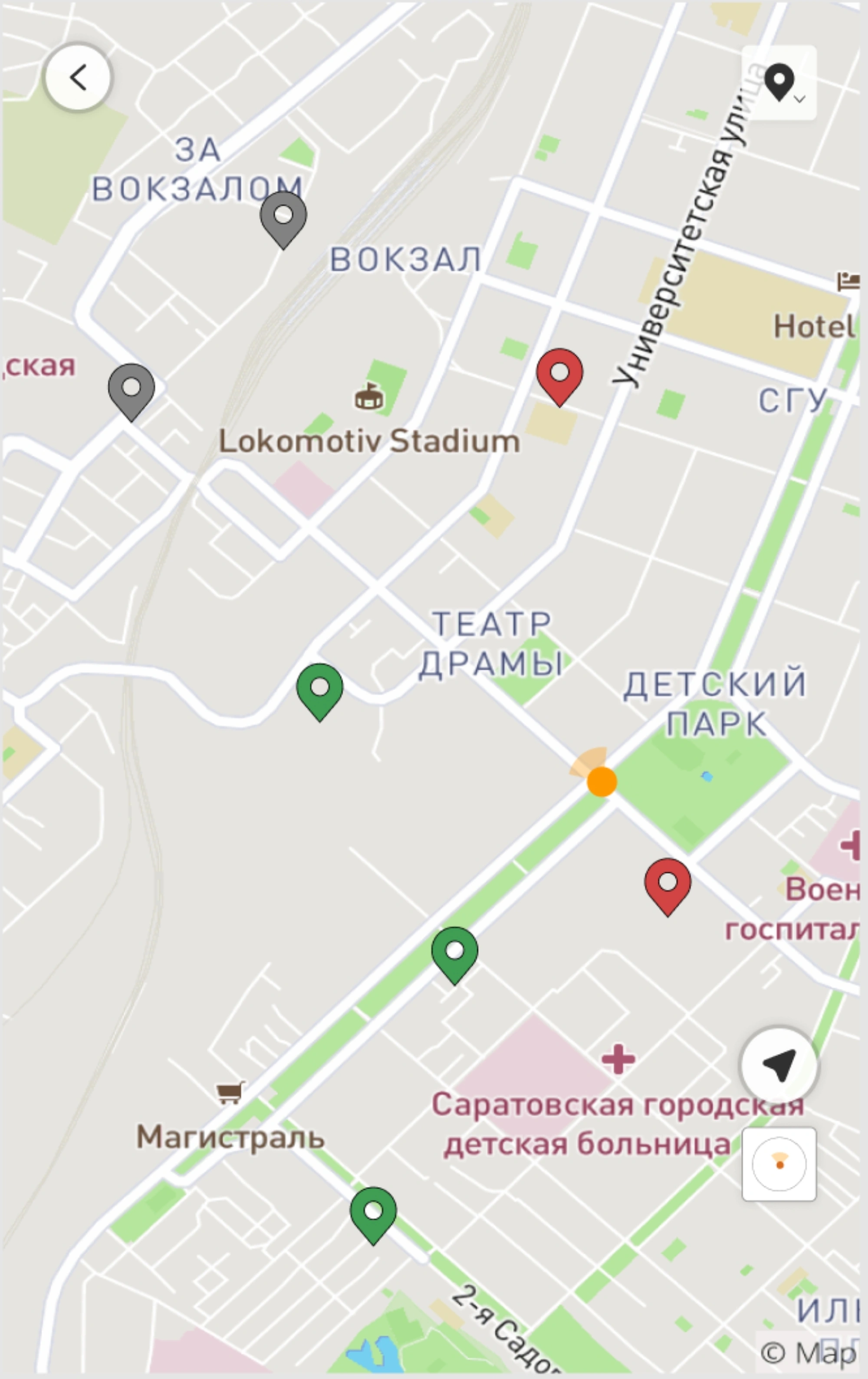Open the map pin style dropdown
This screenshot has width=868, height=1379.
click(779, 83)
